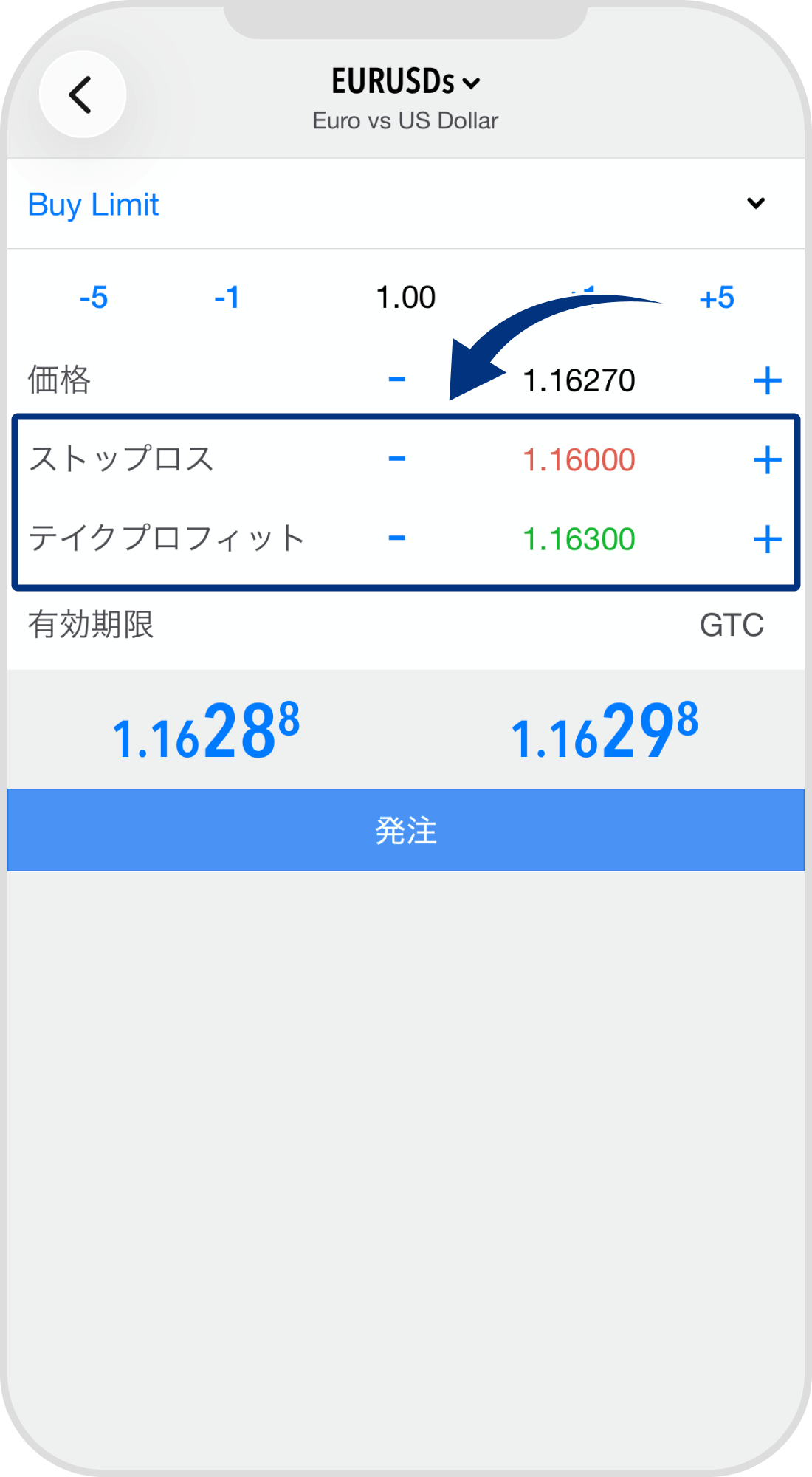Tap the stop loss value 1.16000

pyautogui.click(x=580, y=459)
